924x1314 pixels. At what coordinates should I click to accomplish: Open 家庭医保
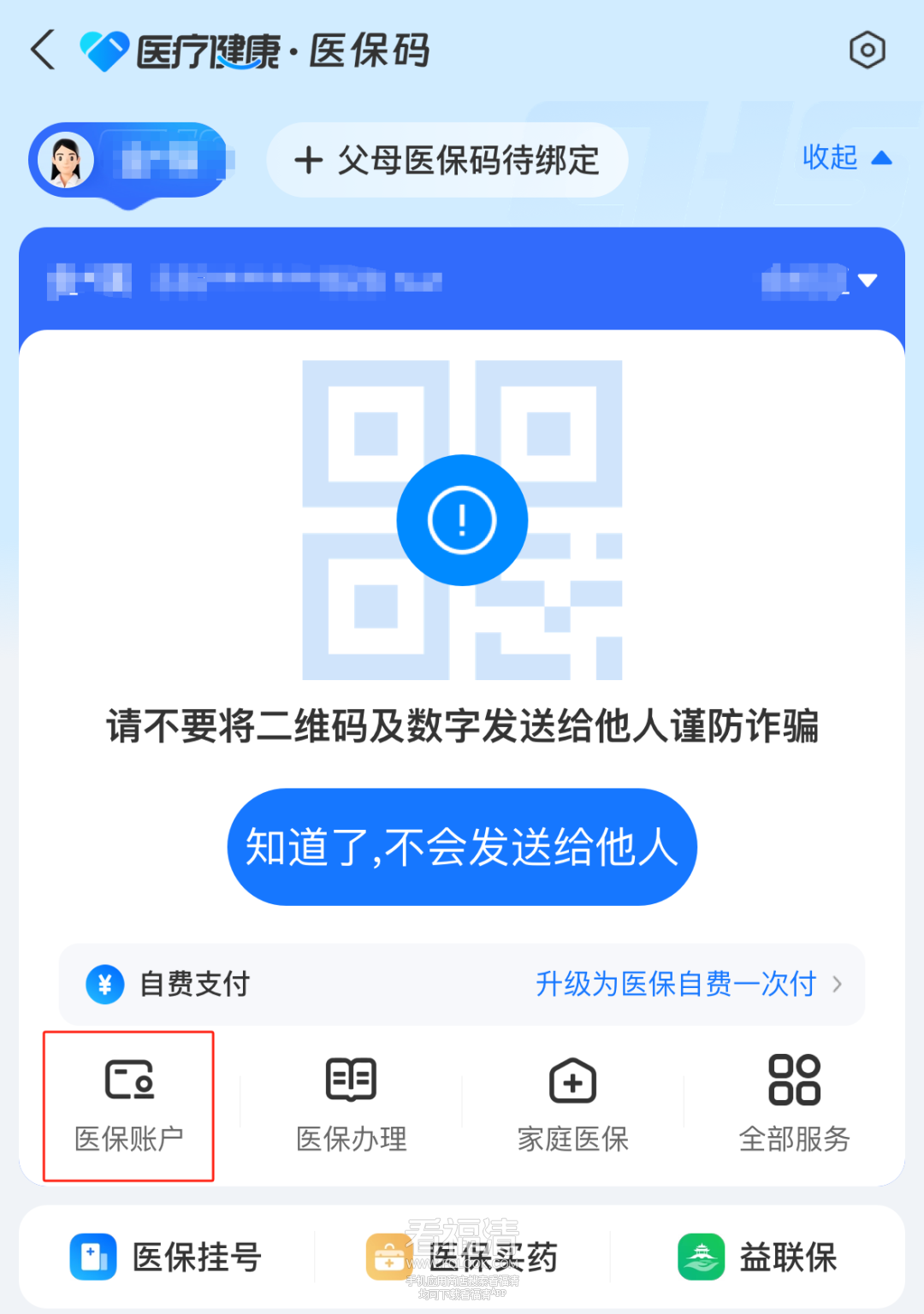coord(572,1105)
